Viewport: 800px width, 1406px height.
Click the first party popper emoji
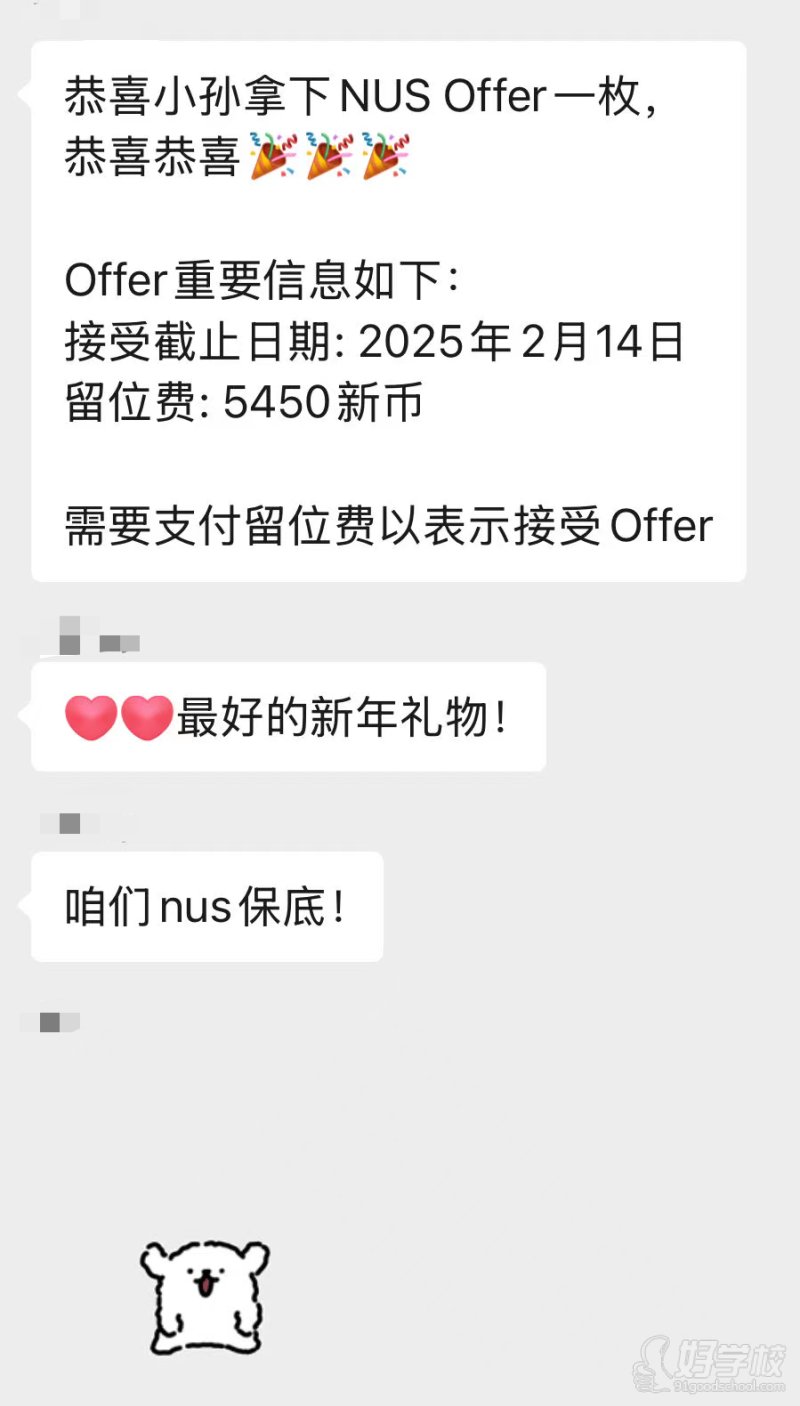point(270,157)
